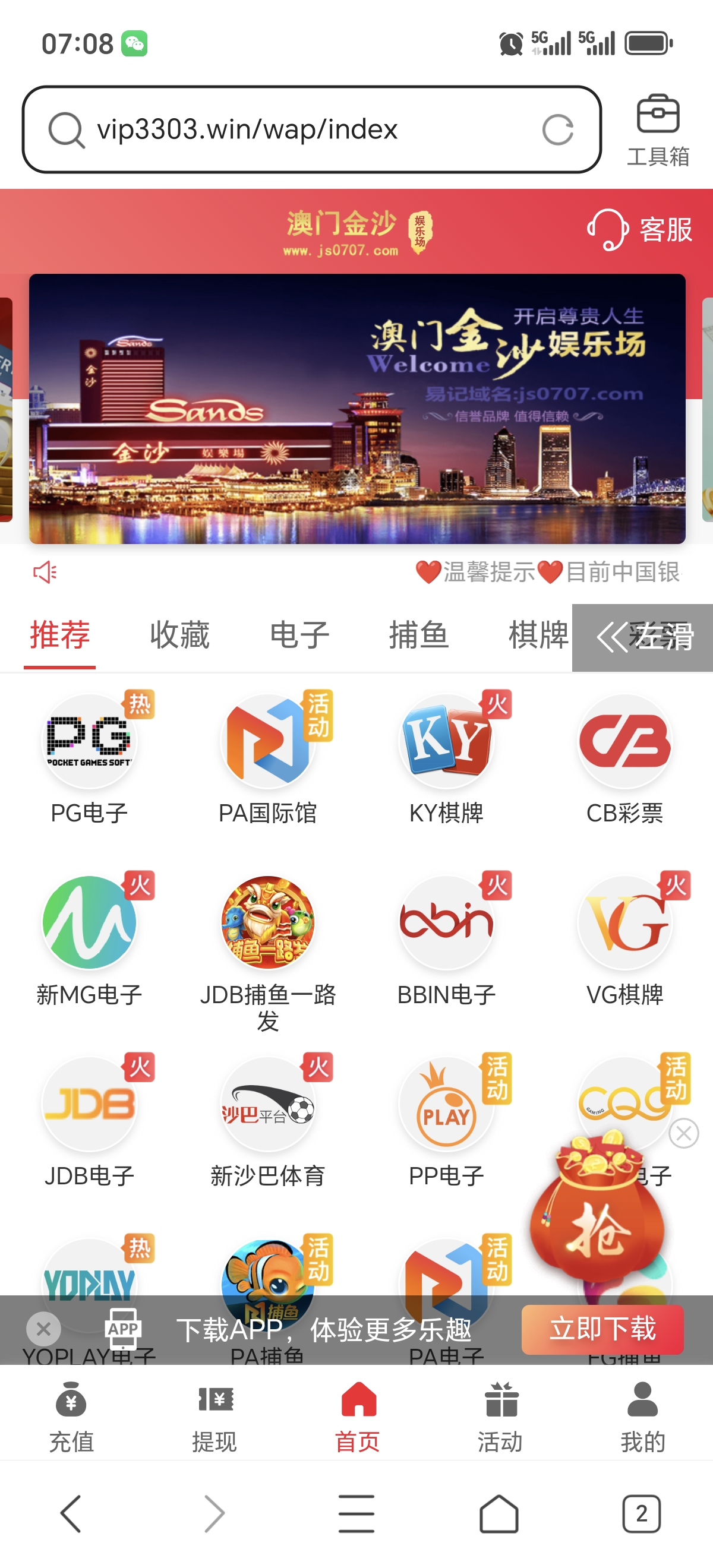Go back using the browser back arrow
The width and height of the screenshot is (713, 1568).
[71, 1513]
